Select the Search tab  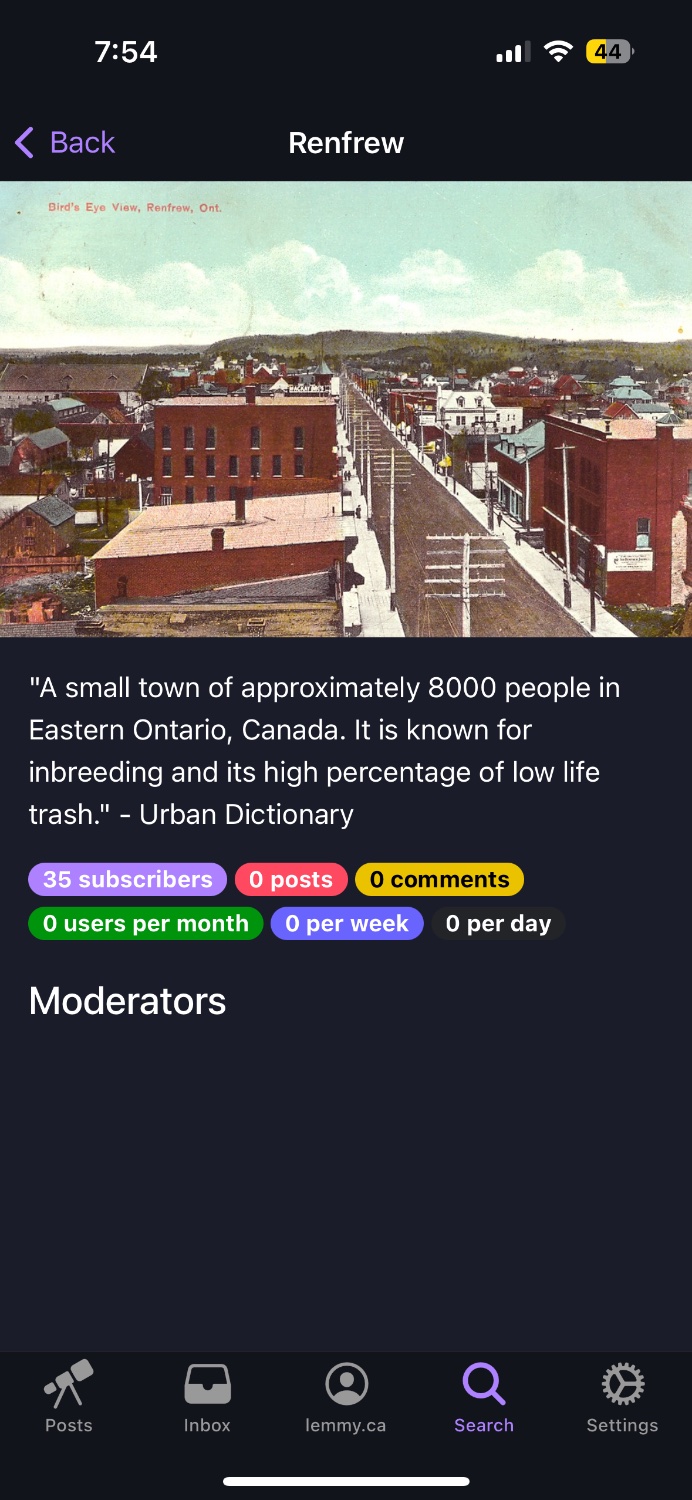(x=484, y=1396)
